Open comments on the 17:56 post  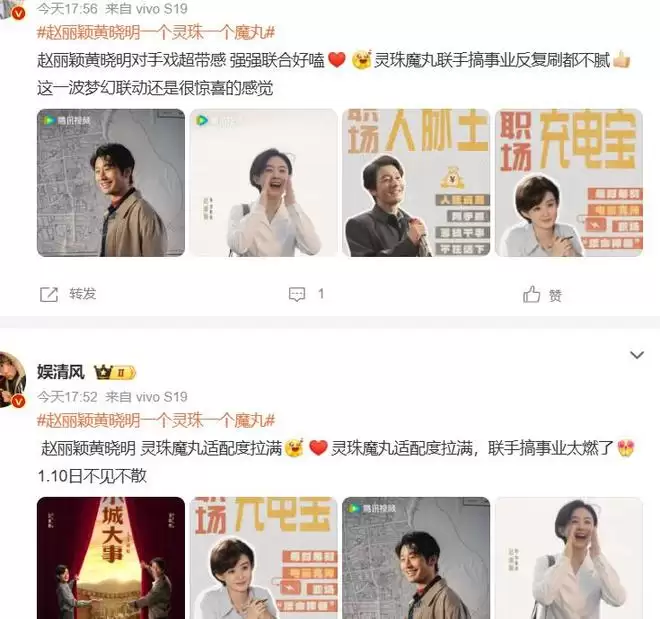coord(305,294)
